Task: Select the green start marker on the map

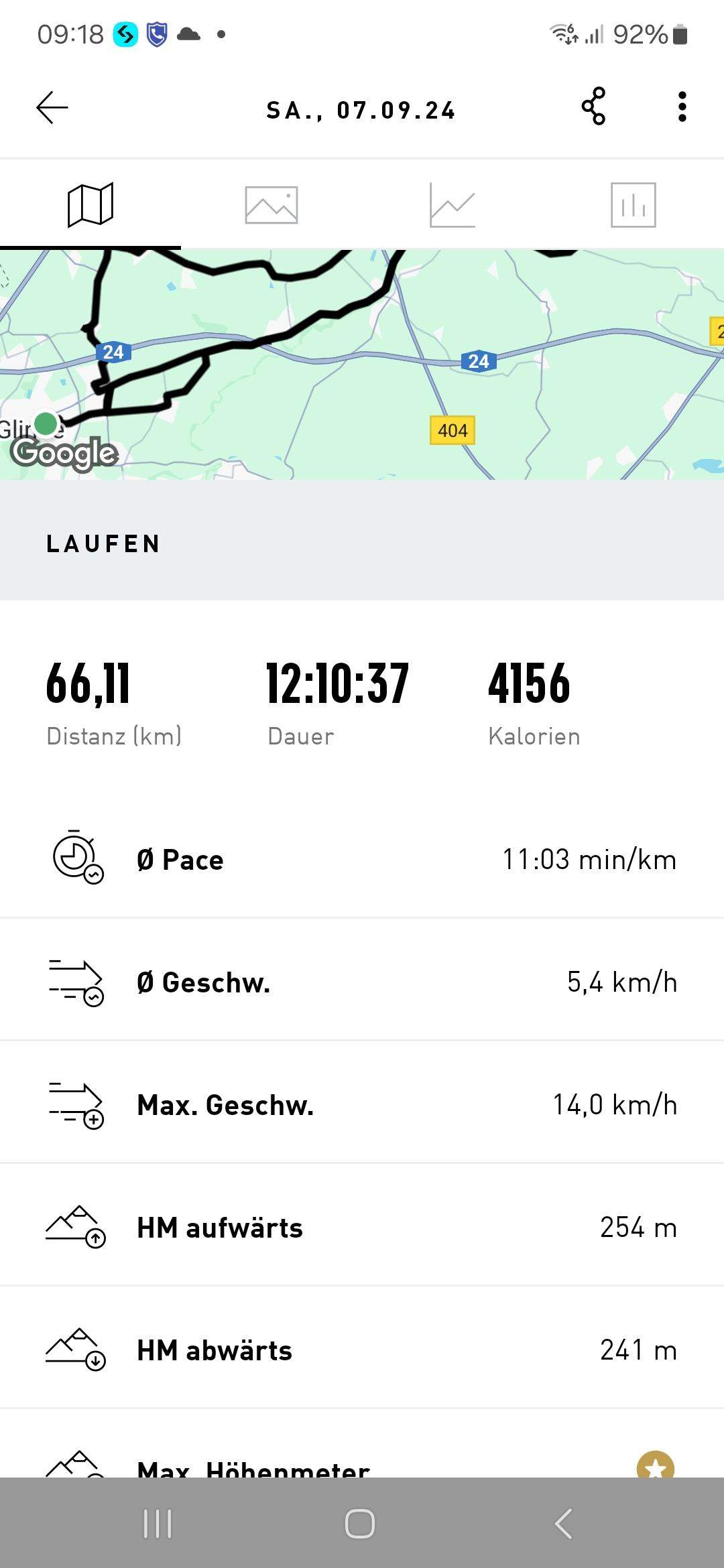Action: pos(46,424)
